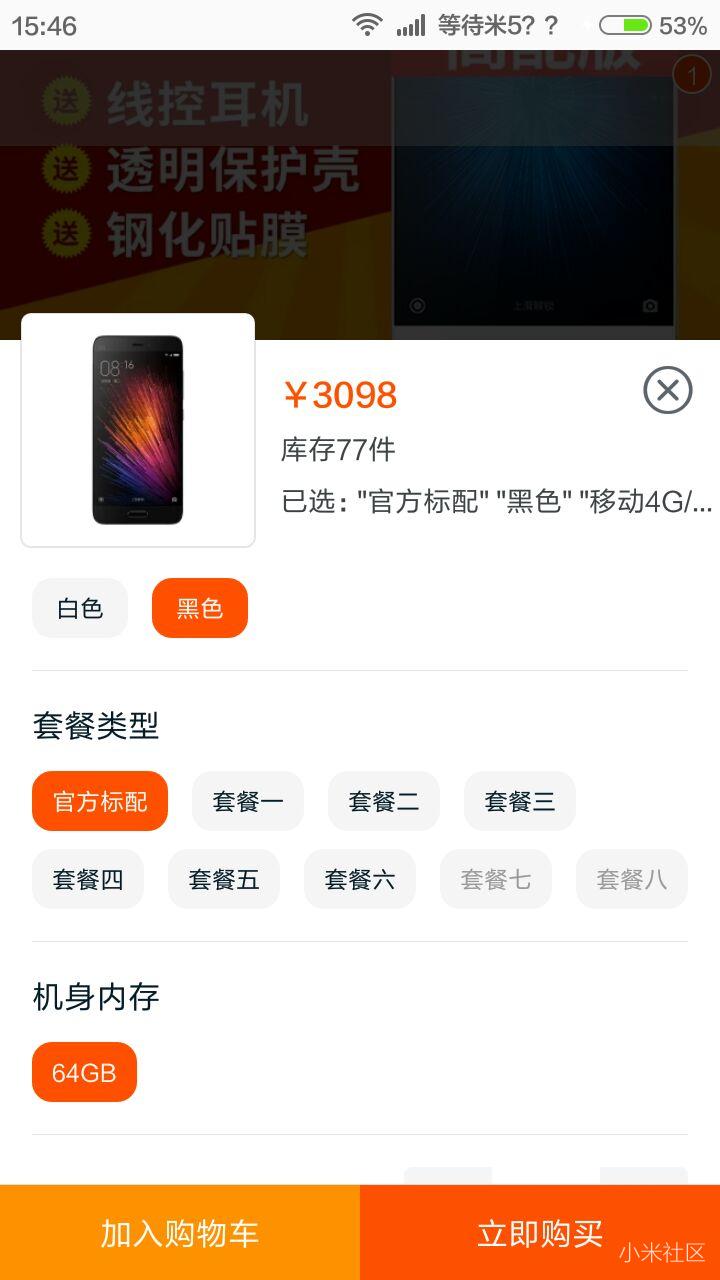Select 套餐一 package option
Image resolution: width=720 pixels, height=1280 pixels.
[x=247, y=800]
